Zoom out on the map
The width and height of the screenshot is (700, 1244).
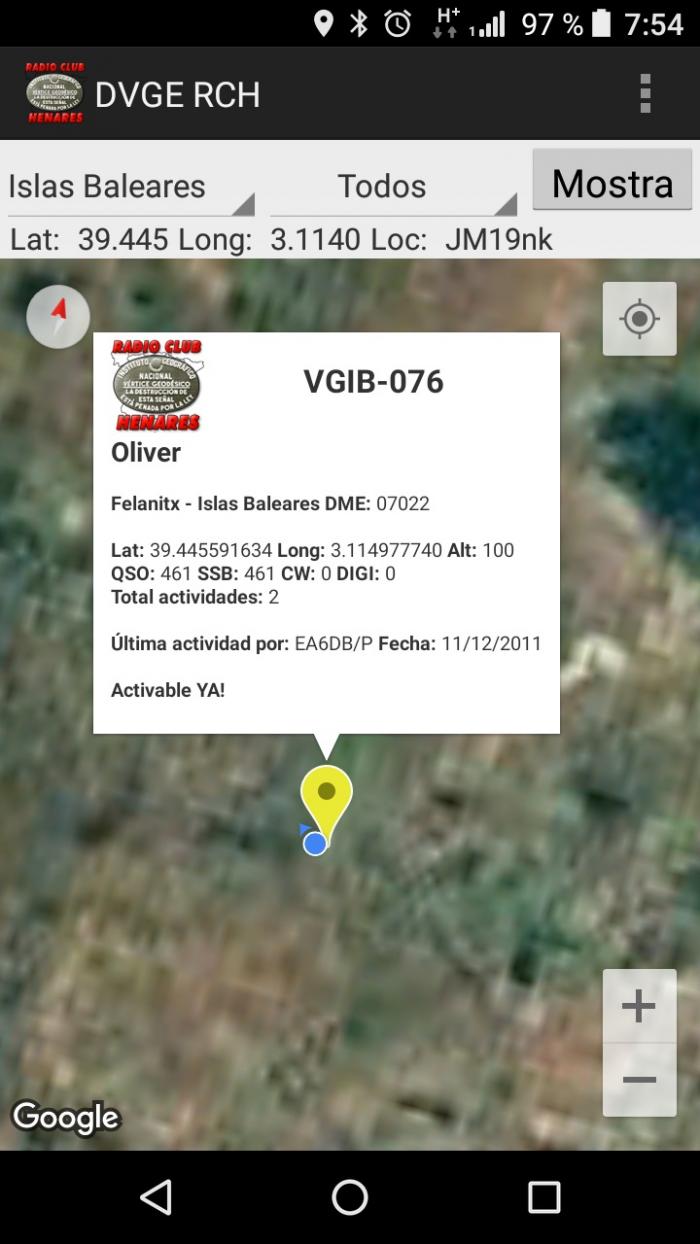(x=639, y=1080)
